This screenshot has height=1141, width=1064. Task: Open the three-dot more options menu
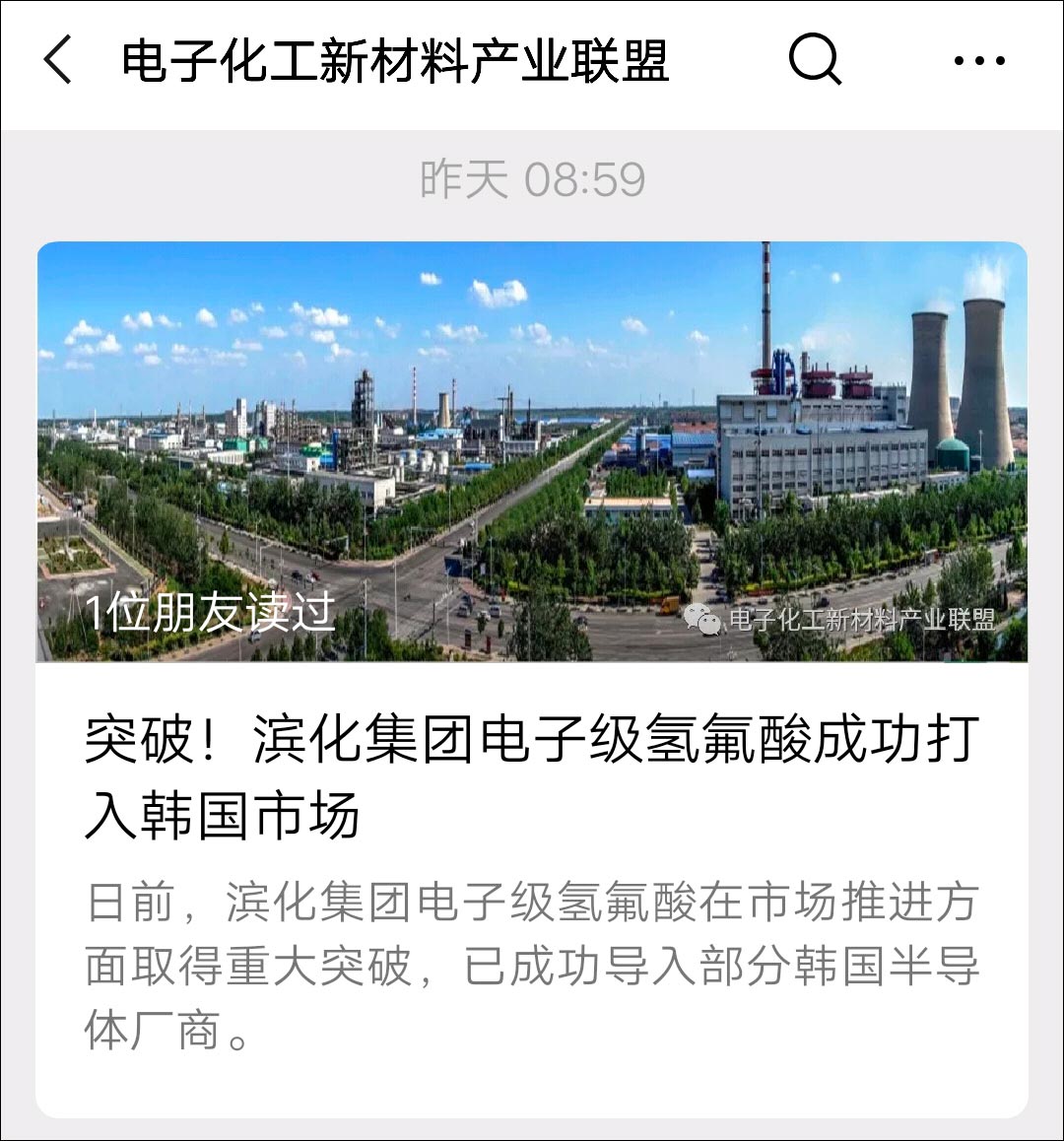point(979,61)
